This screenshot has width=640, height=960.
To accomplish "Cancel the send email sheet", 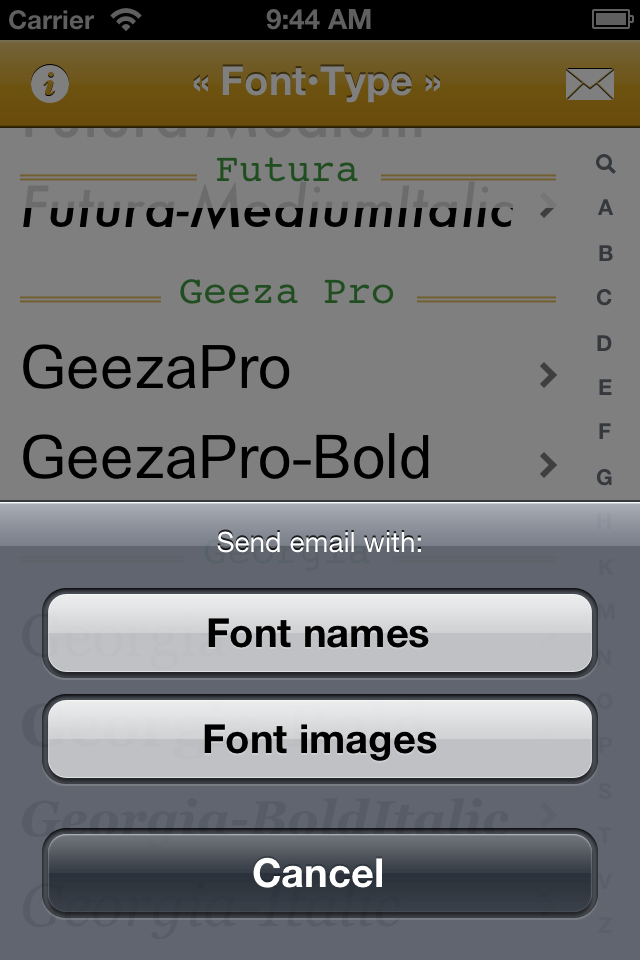I will [x=319, y=873].
